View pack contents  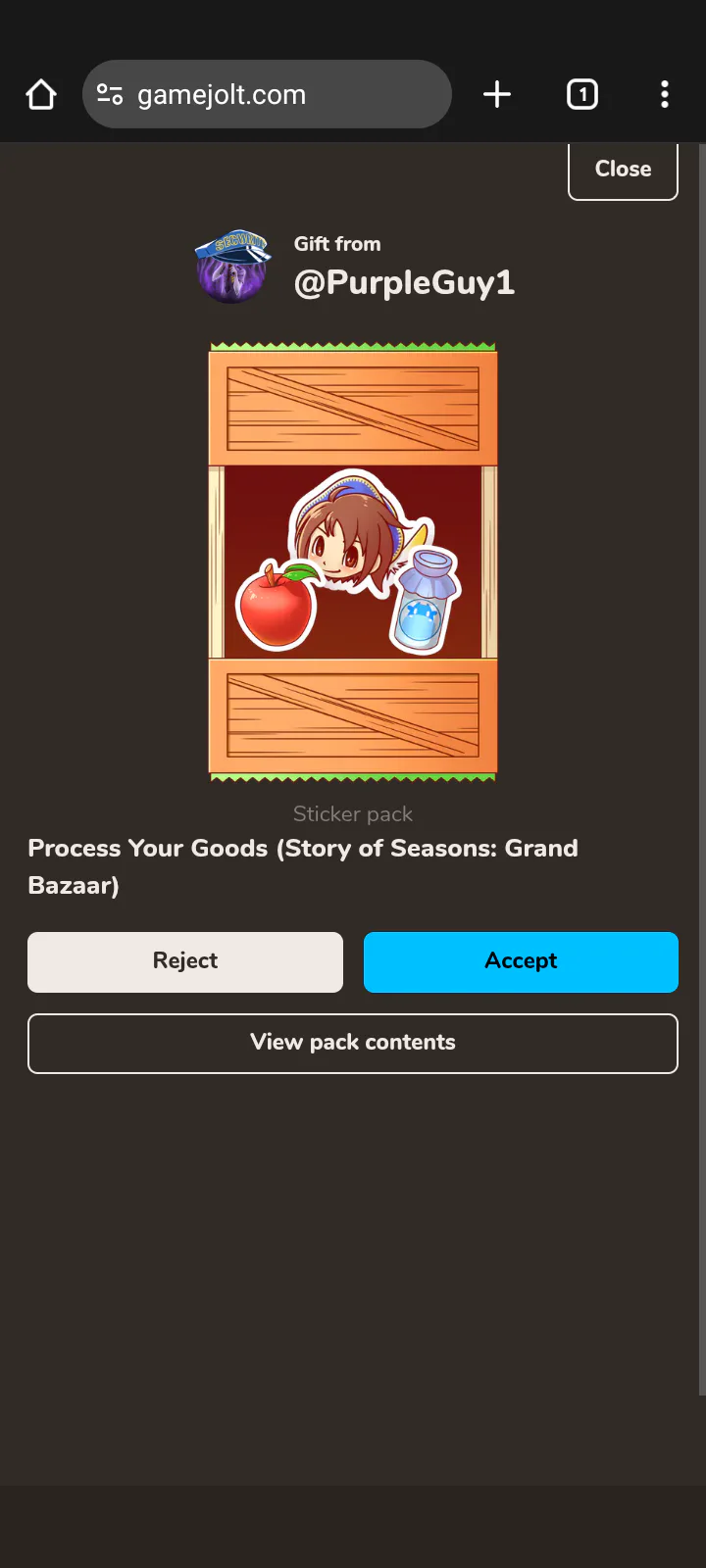[x=353, y=1043]
